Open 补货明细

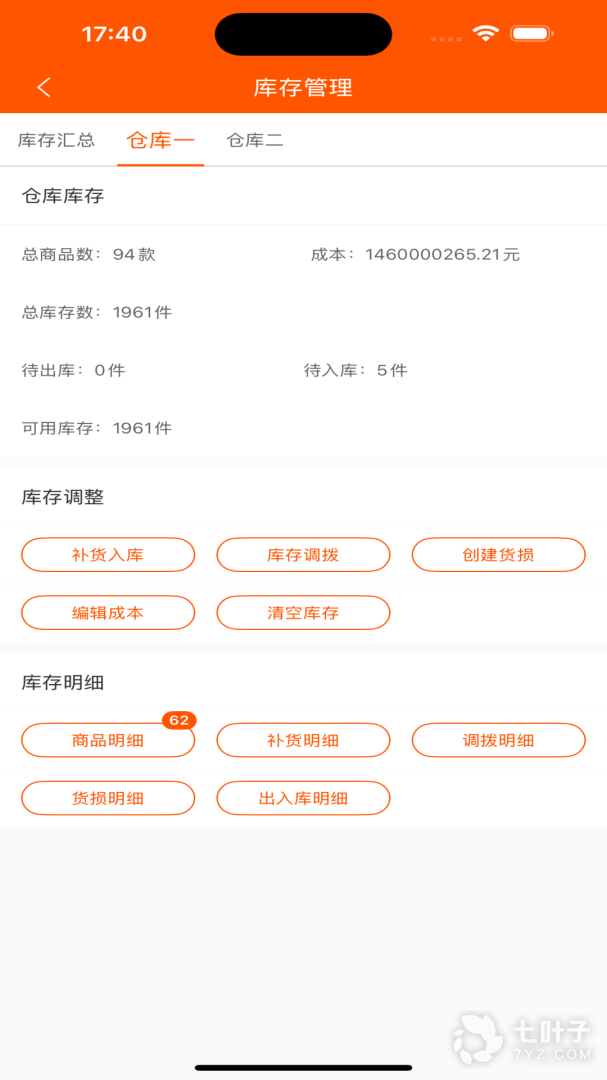[x=303, y=740]
